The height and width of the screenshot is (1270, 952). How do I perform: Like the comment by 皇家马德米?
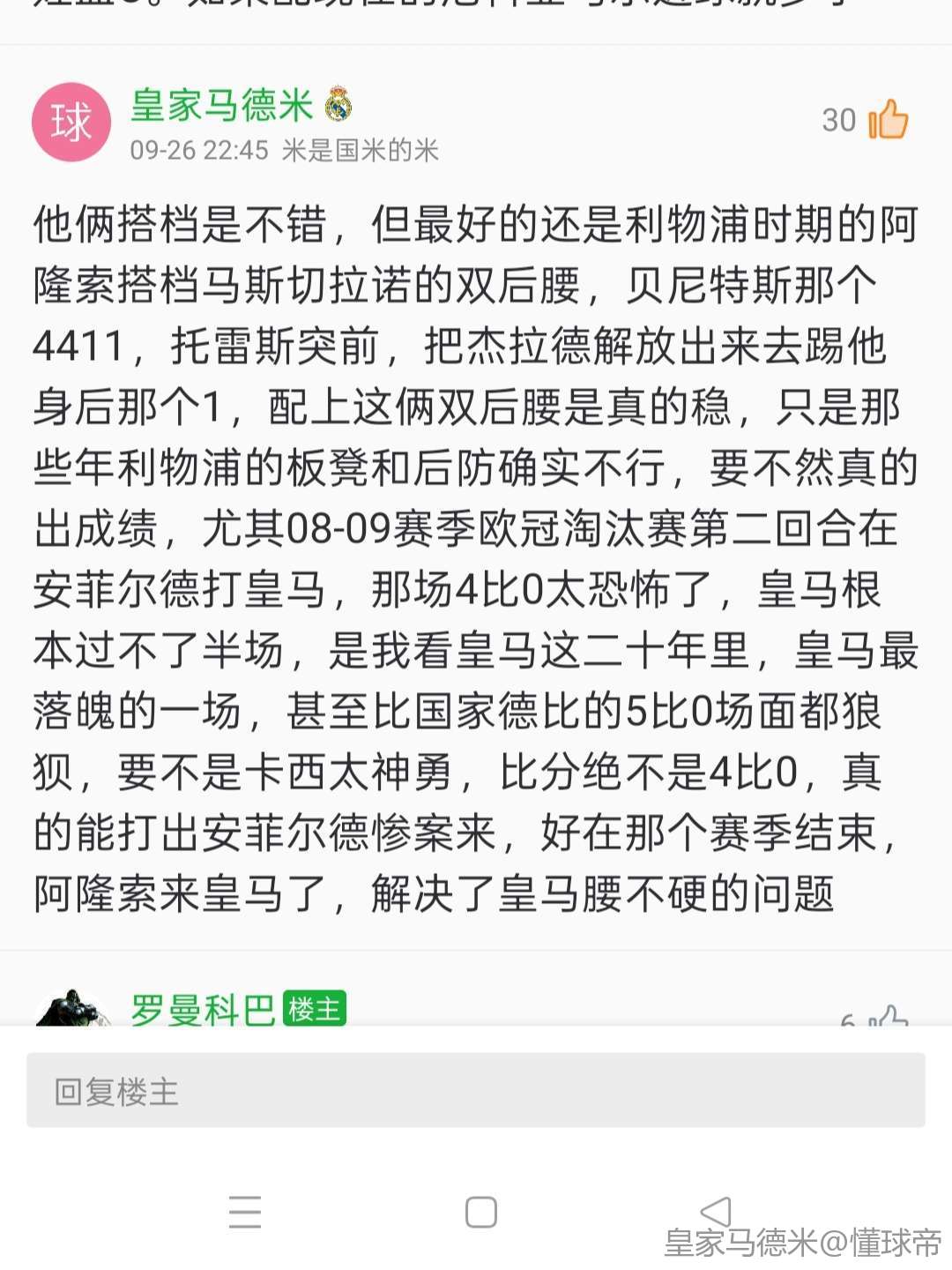click(x=888, y=119)
